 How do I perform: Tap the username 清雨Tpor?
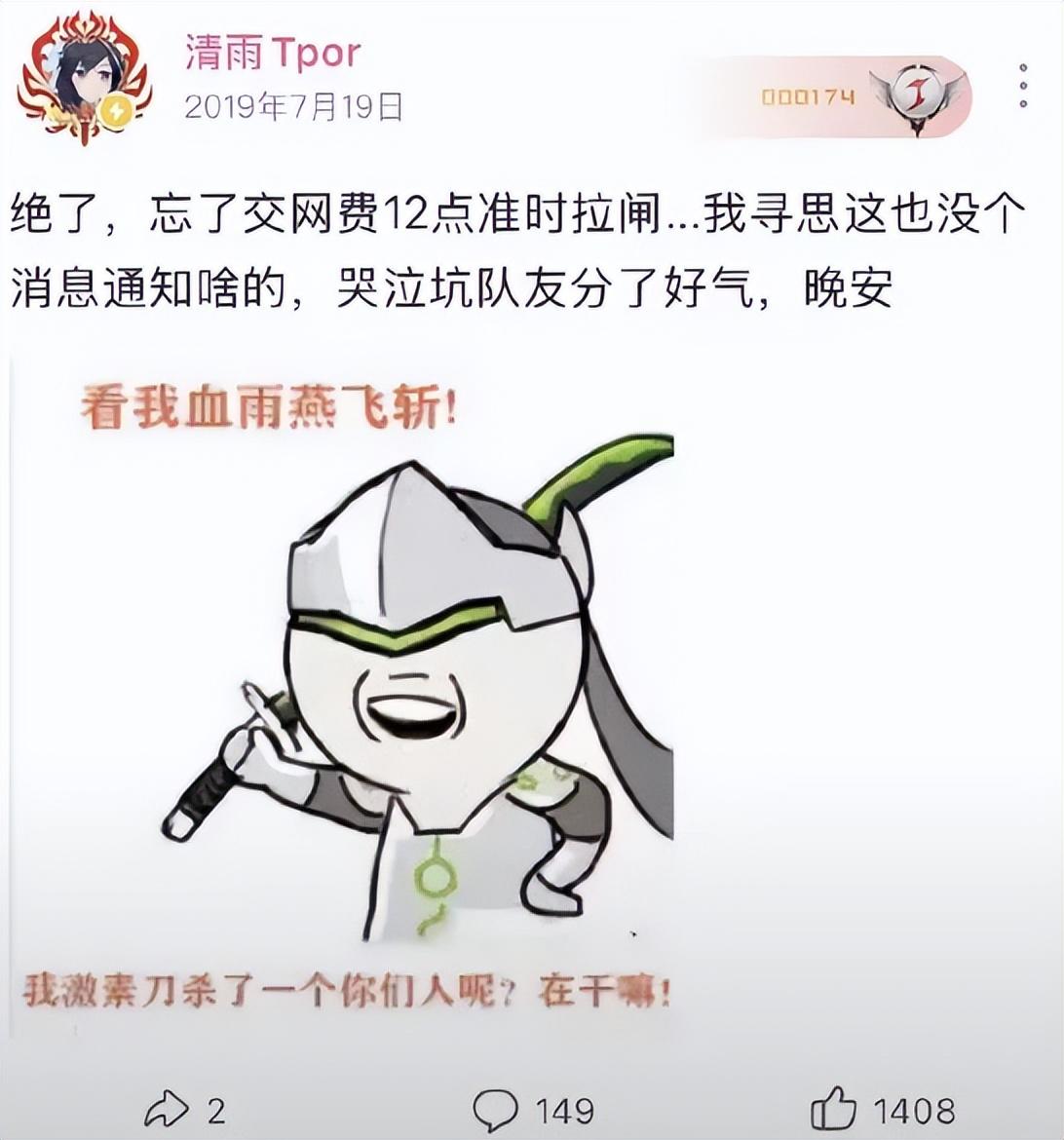tap(272, 54)
